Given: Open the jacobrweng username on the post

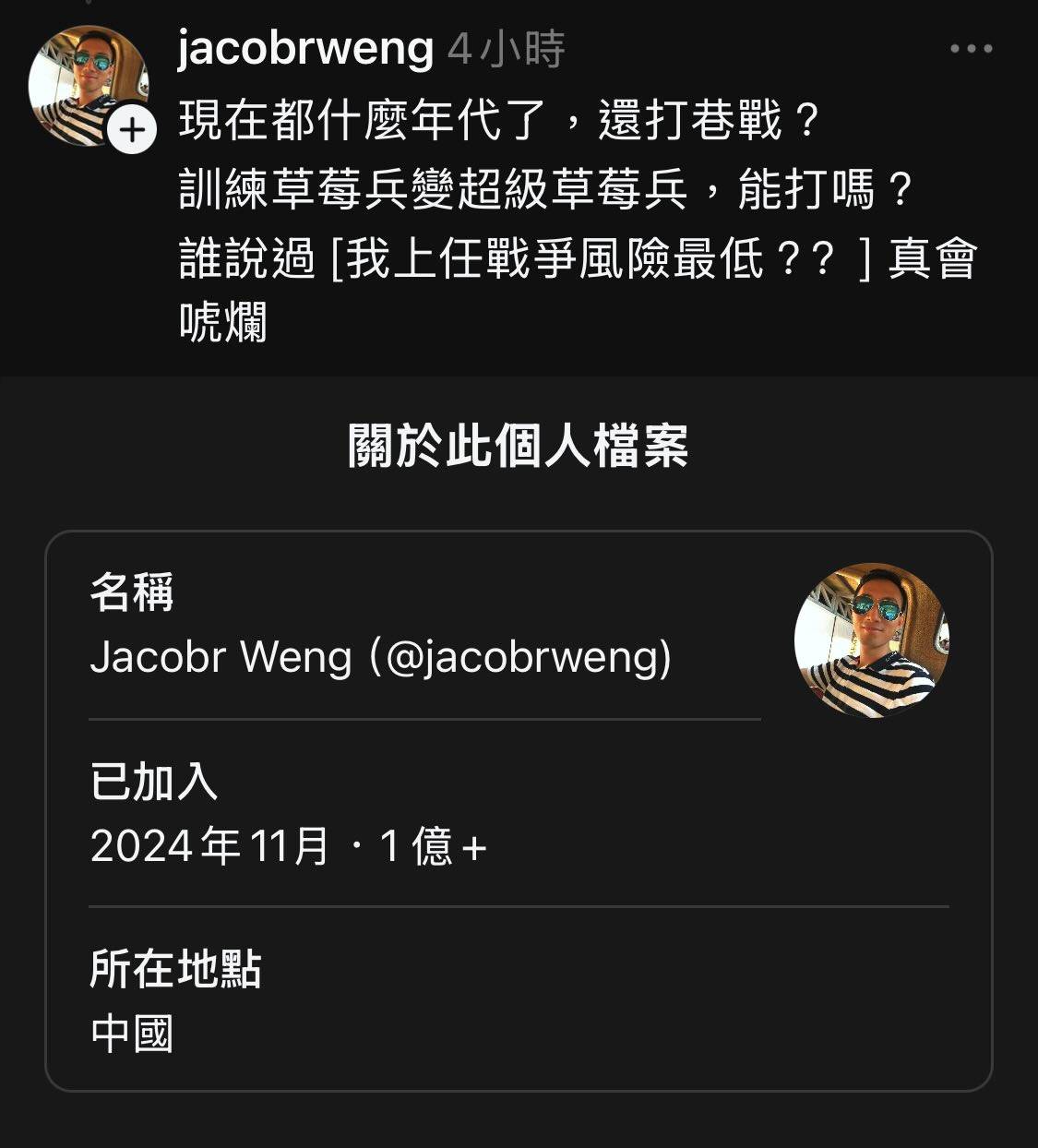Looking at the screenshot, I should (304, 48).
